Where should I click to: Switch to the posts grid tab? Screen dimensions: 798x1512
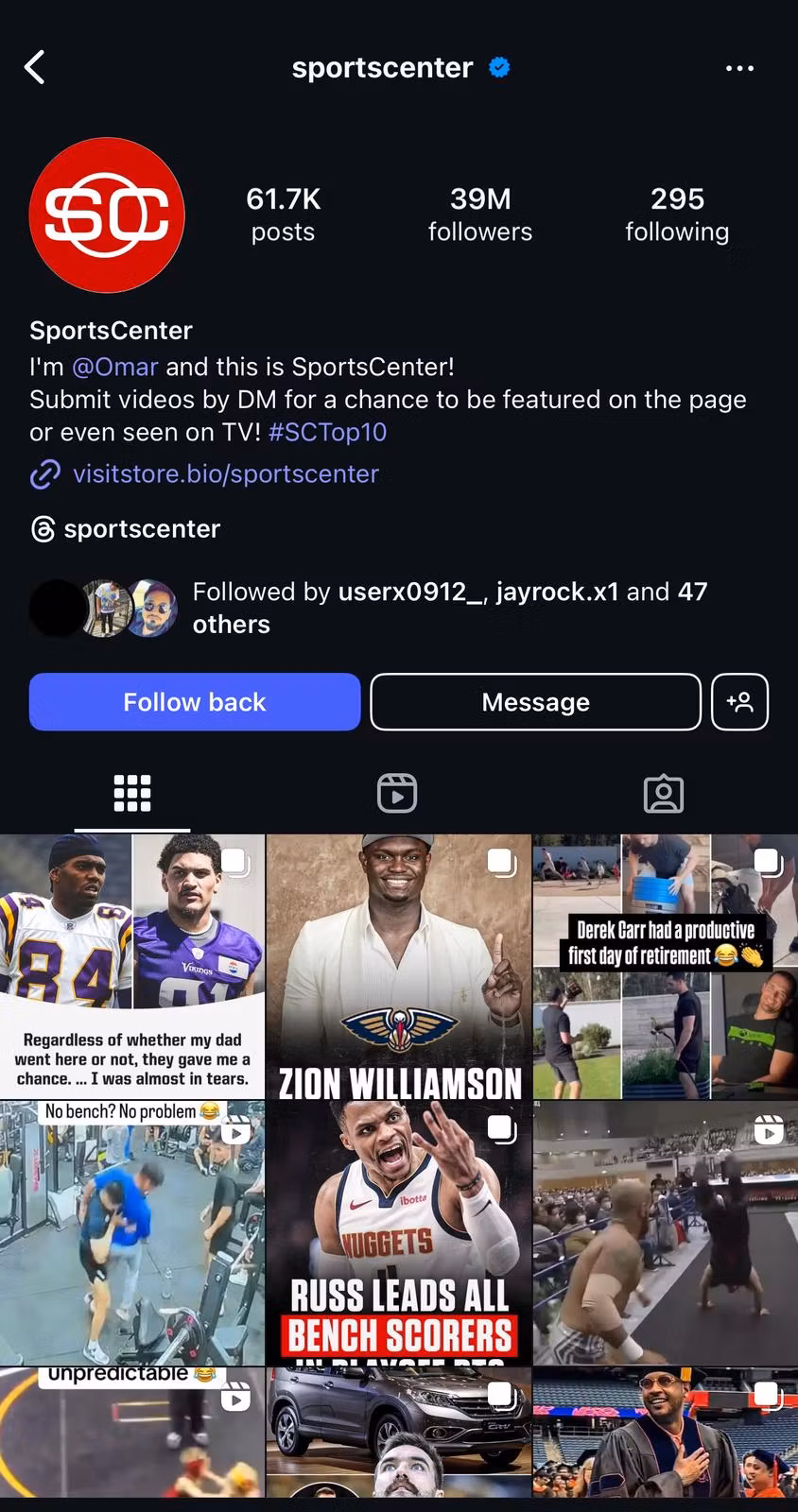[x=132, y=794]
